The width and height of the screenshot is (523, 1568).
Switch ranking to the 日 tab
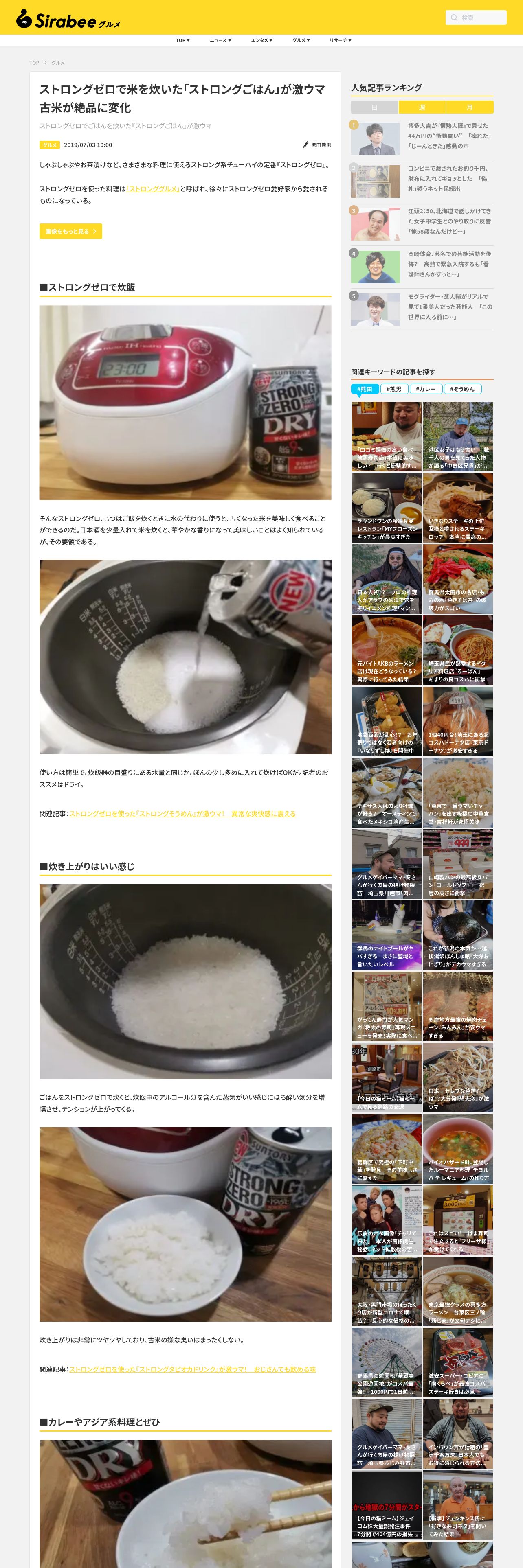tap(374, 107)
